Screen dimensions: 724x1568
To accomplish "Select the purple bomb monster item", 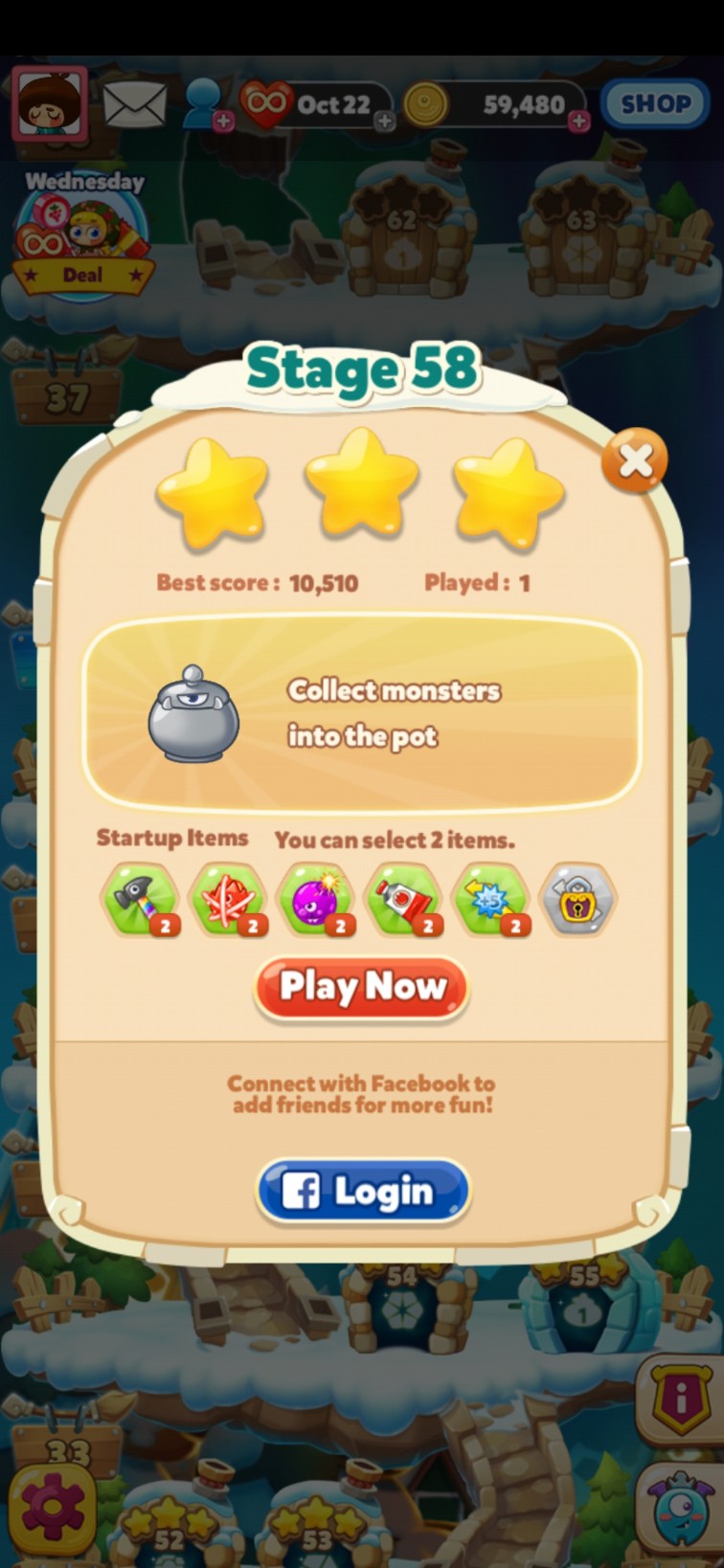I will point(315,899).
